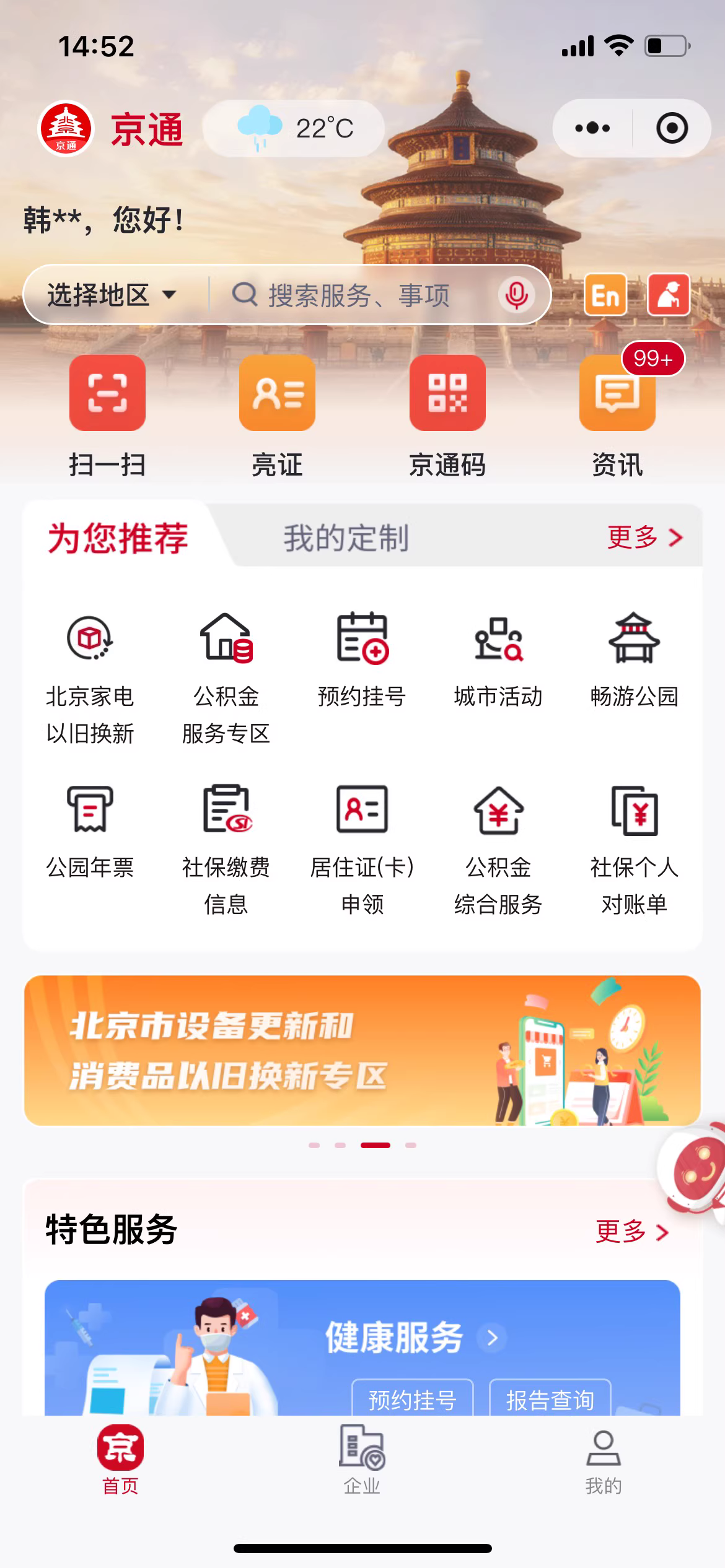725x1568 pixels.
Task: Activate the voice search microphone
Action: (517, 295)
